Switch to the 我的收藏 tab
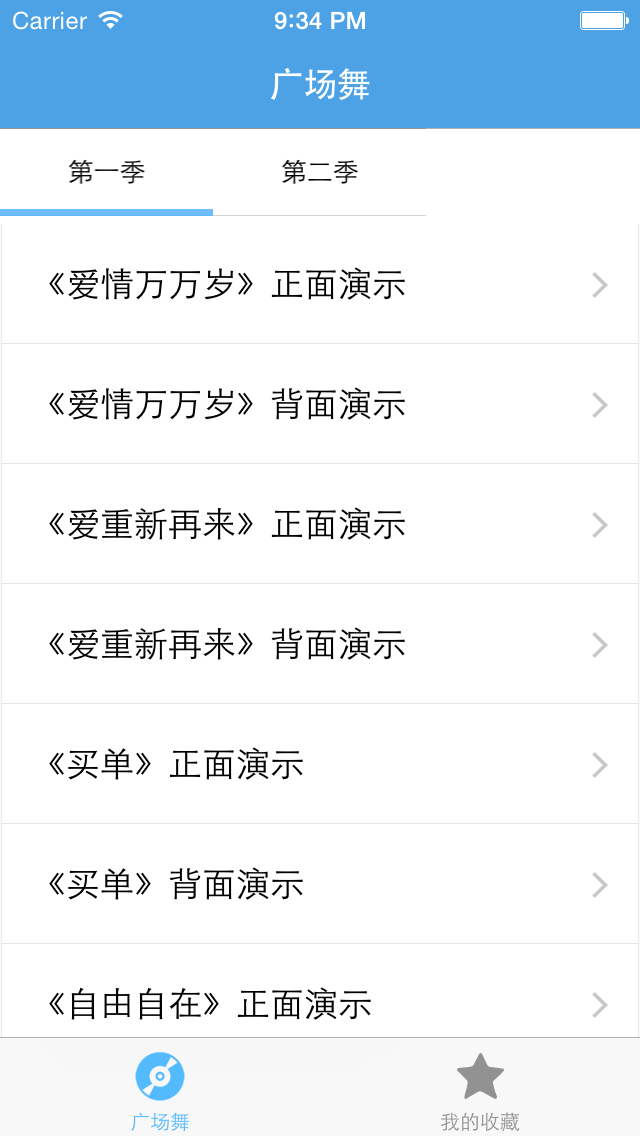 [x=480, y=1090]
